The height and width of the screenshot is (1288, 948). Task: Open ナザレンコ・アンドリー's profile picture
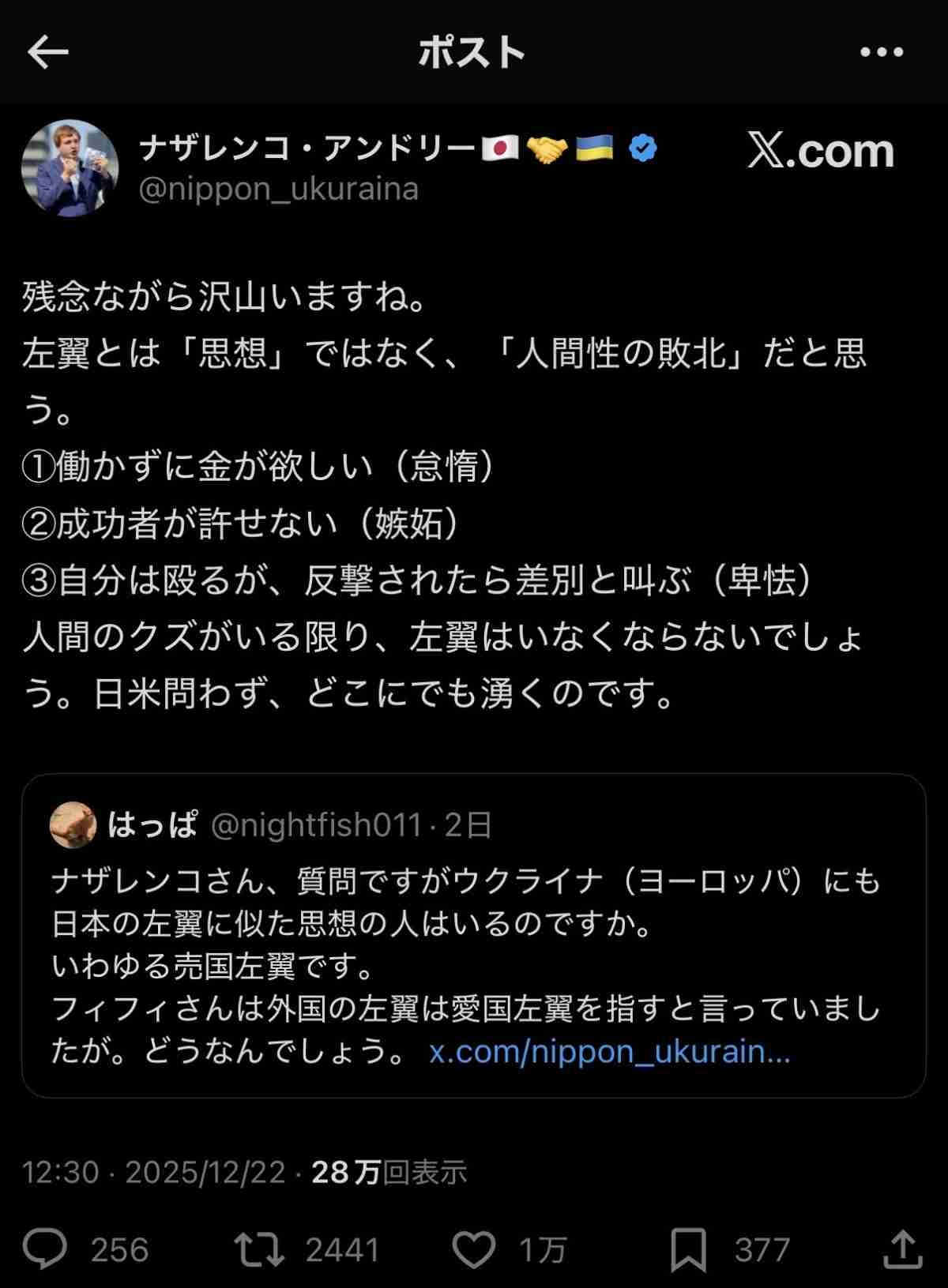[70, 168]
